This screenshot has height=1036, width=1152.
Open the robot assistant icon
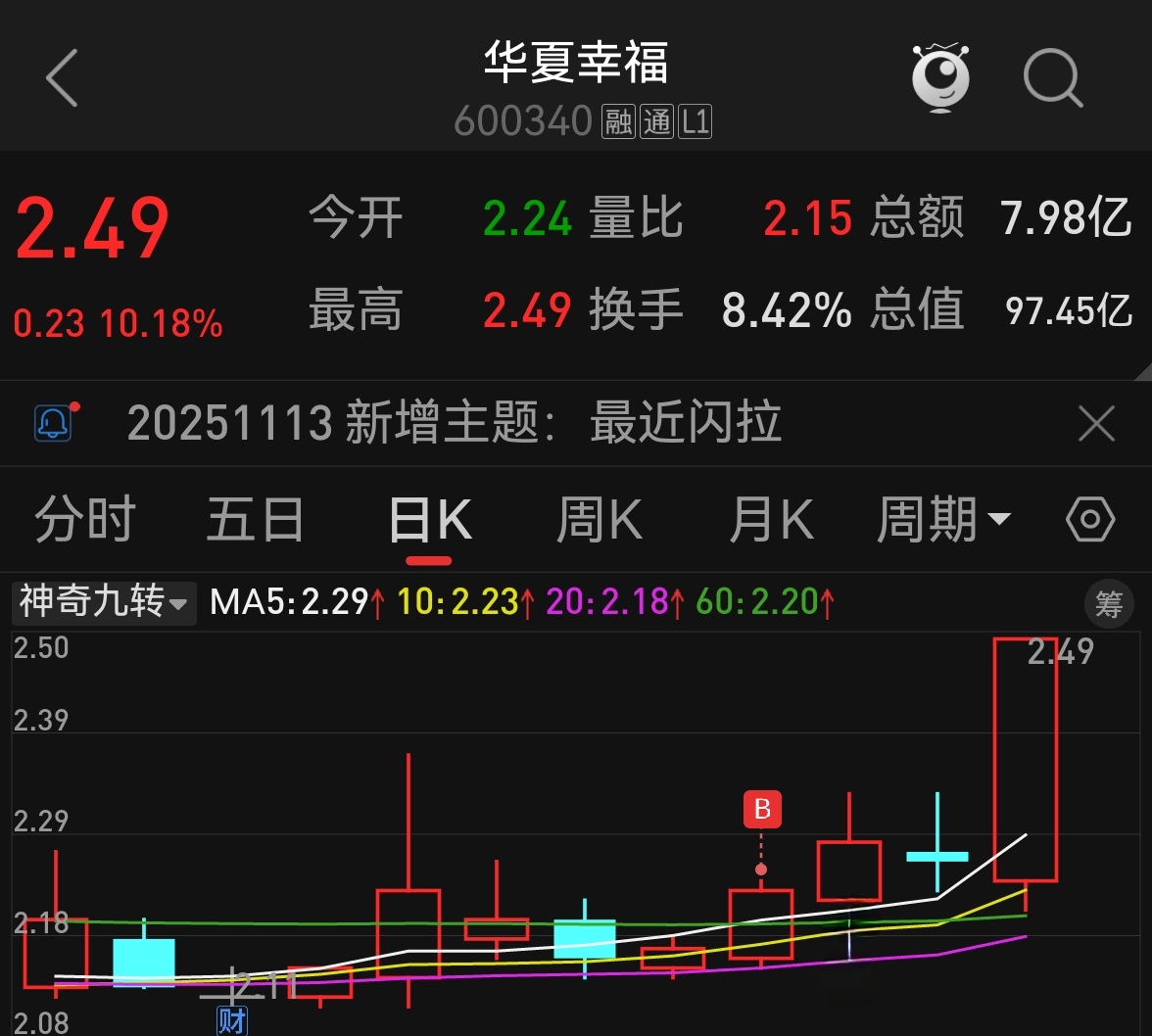tap(940, 77)
